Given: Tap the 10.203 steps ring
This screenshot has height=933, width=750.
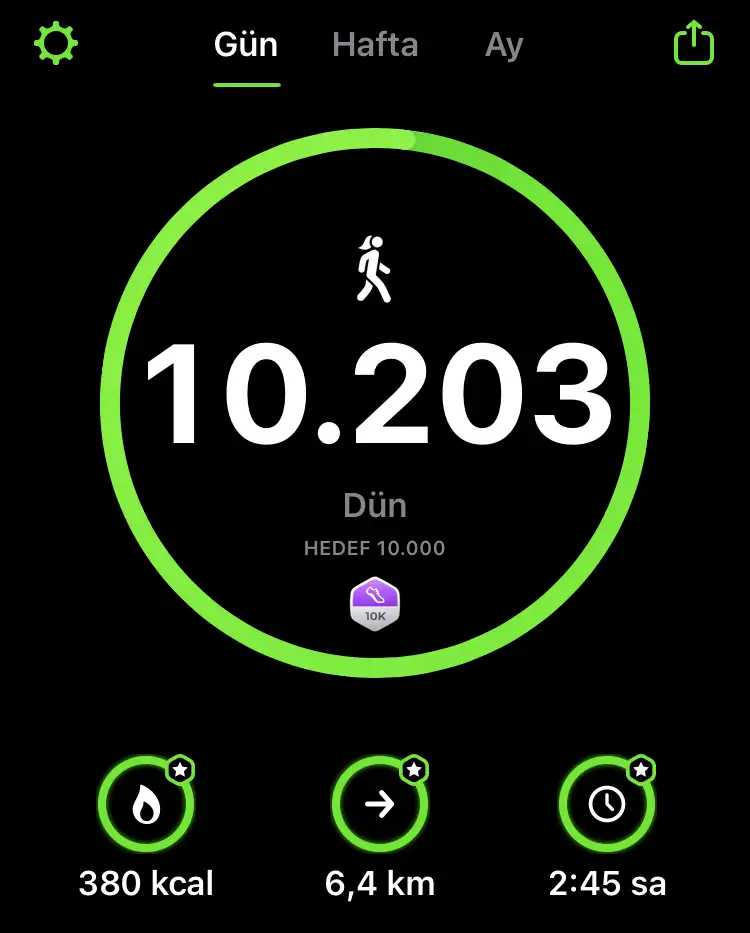Looking at the screenshot, I should pos(375,395).
